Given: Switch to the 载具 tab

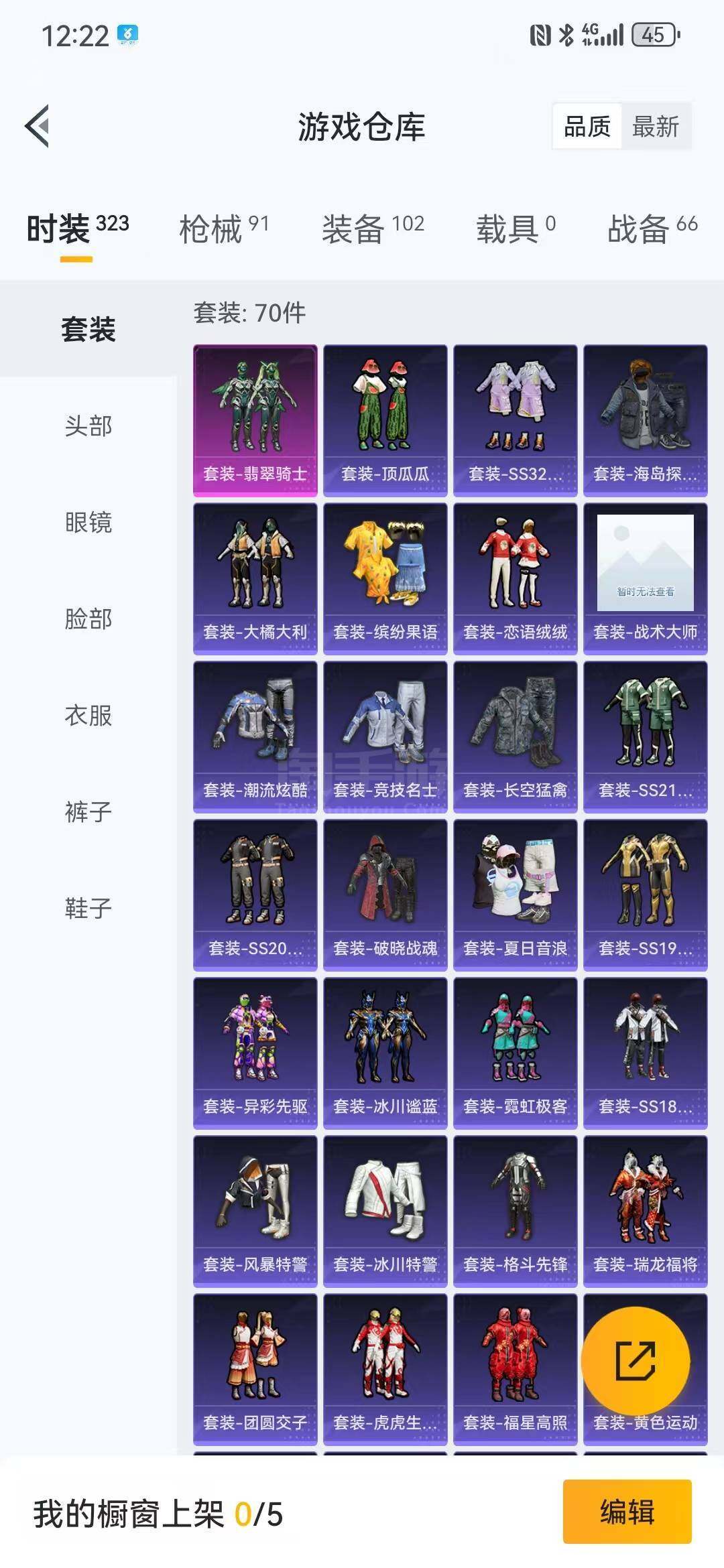Looking at the screenshot, I should (x=516, y=228).
